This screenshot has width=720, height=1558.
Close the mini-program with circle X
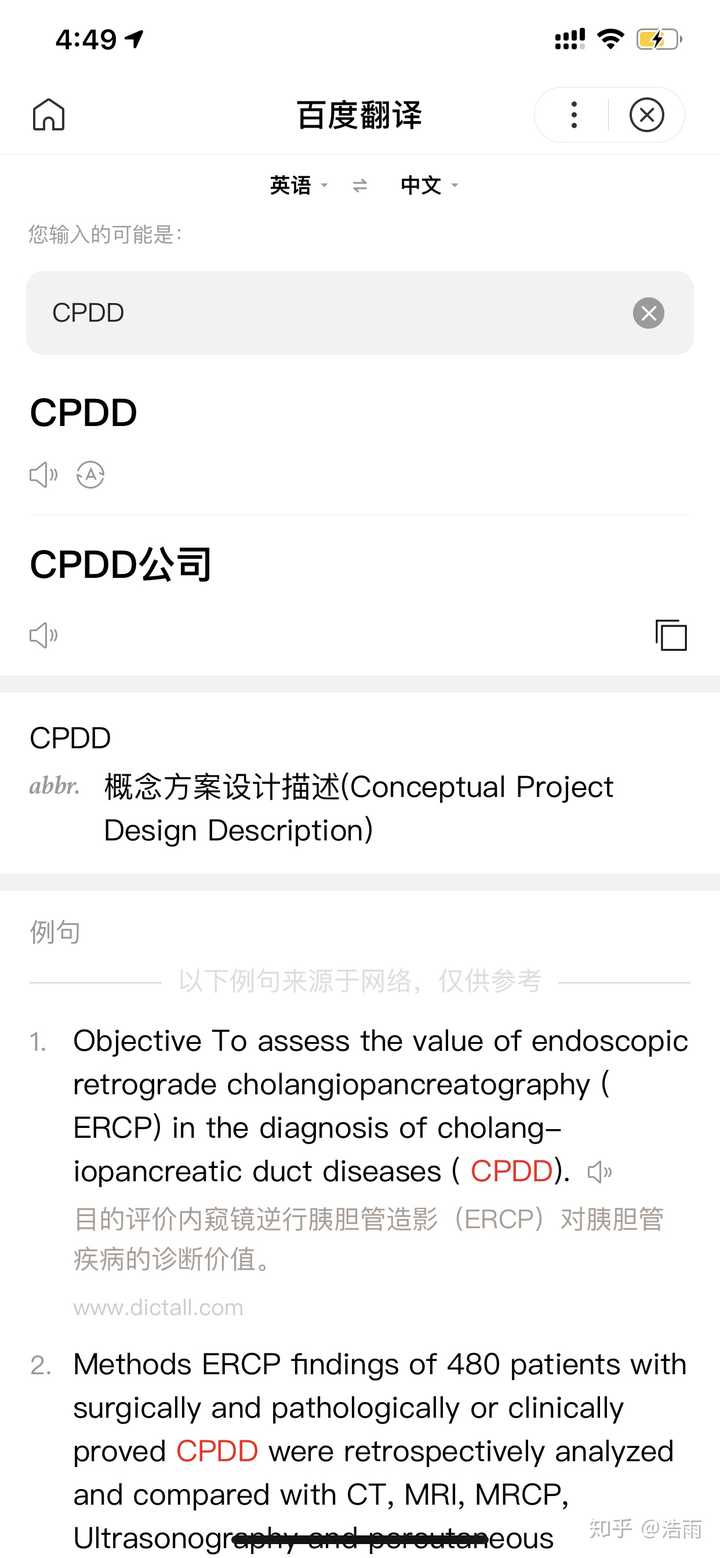[646, 115]
